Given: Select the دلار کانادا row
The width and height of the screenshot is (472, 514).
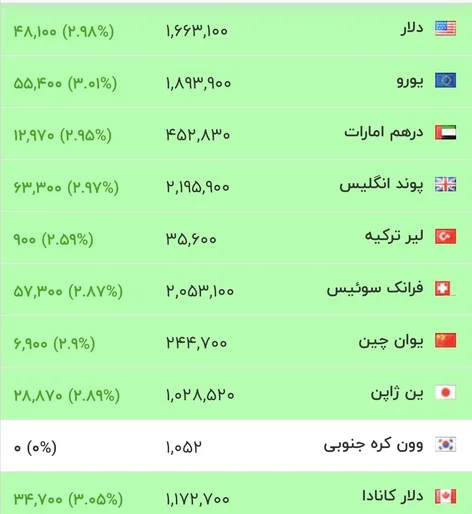Looking at the screenshot, I should [236, 493].
